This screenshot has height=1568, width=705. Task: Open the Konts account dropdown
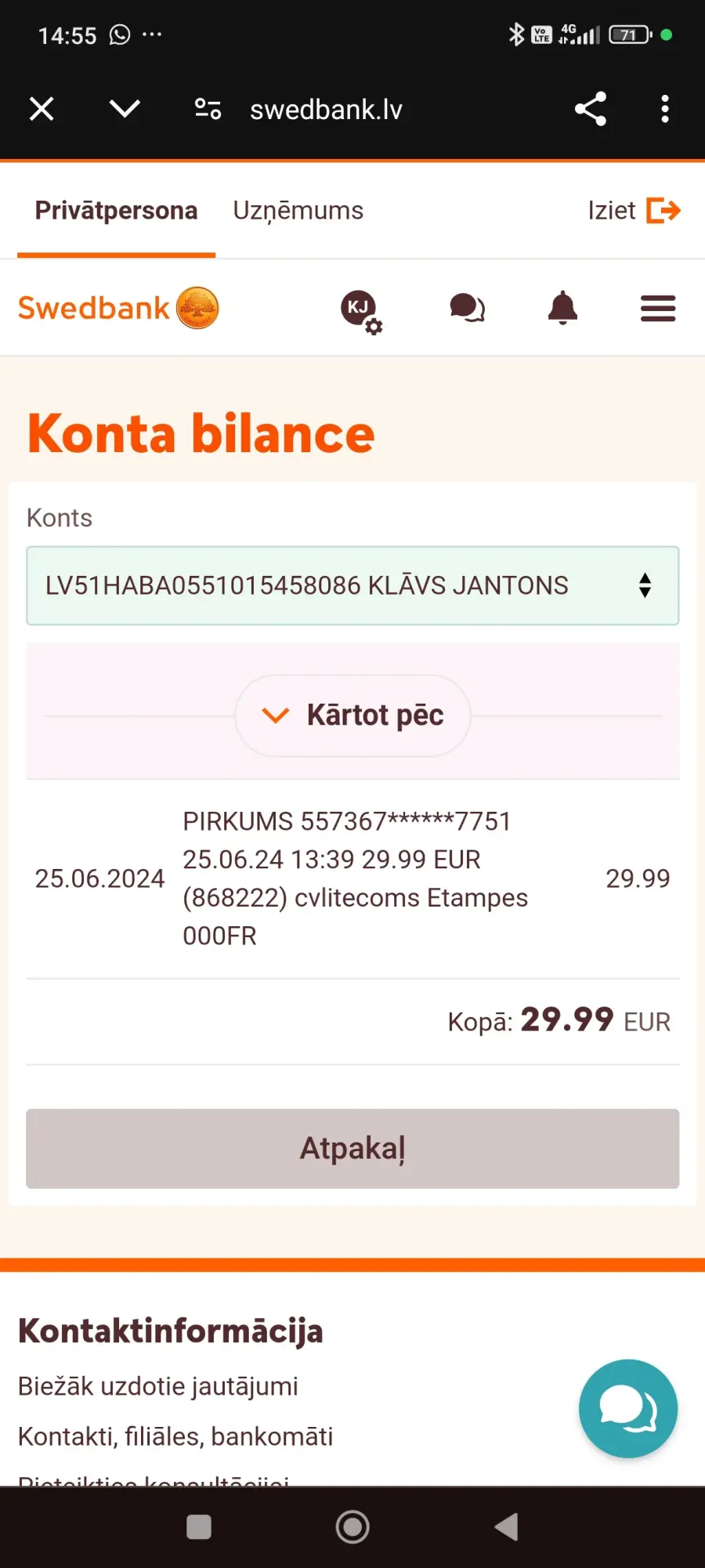352,585
